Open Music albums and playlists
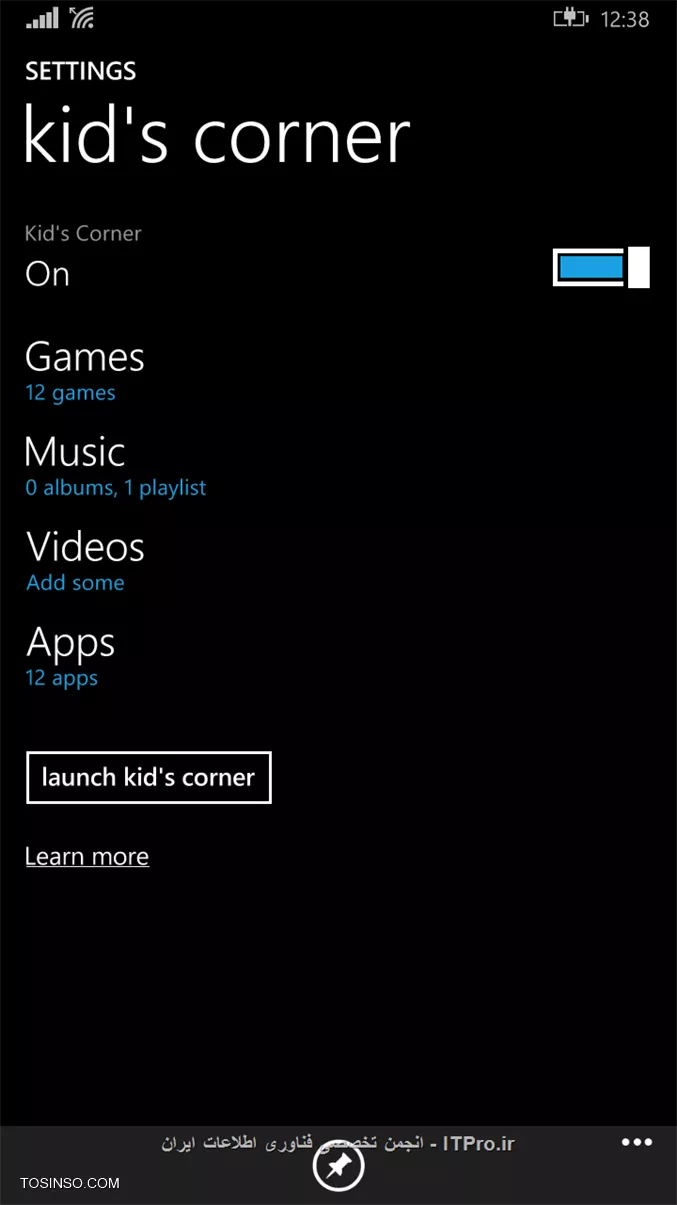The height and width of the screenshot is (1205, 677). 115,466
